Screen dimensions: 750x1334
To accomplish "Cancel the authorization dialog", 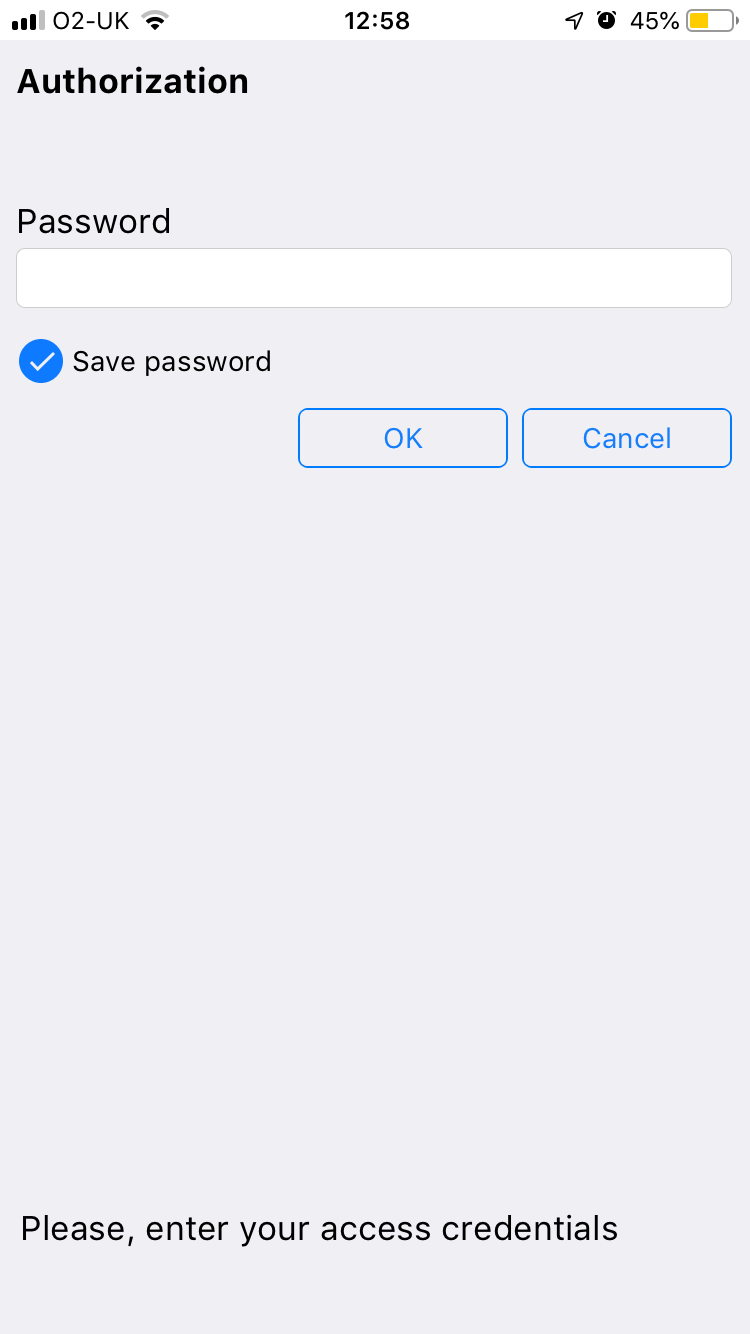I will point(627,438).
